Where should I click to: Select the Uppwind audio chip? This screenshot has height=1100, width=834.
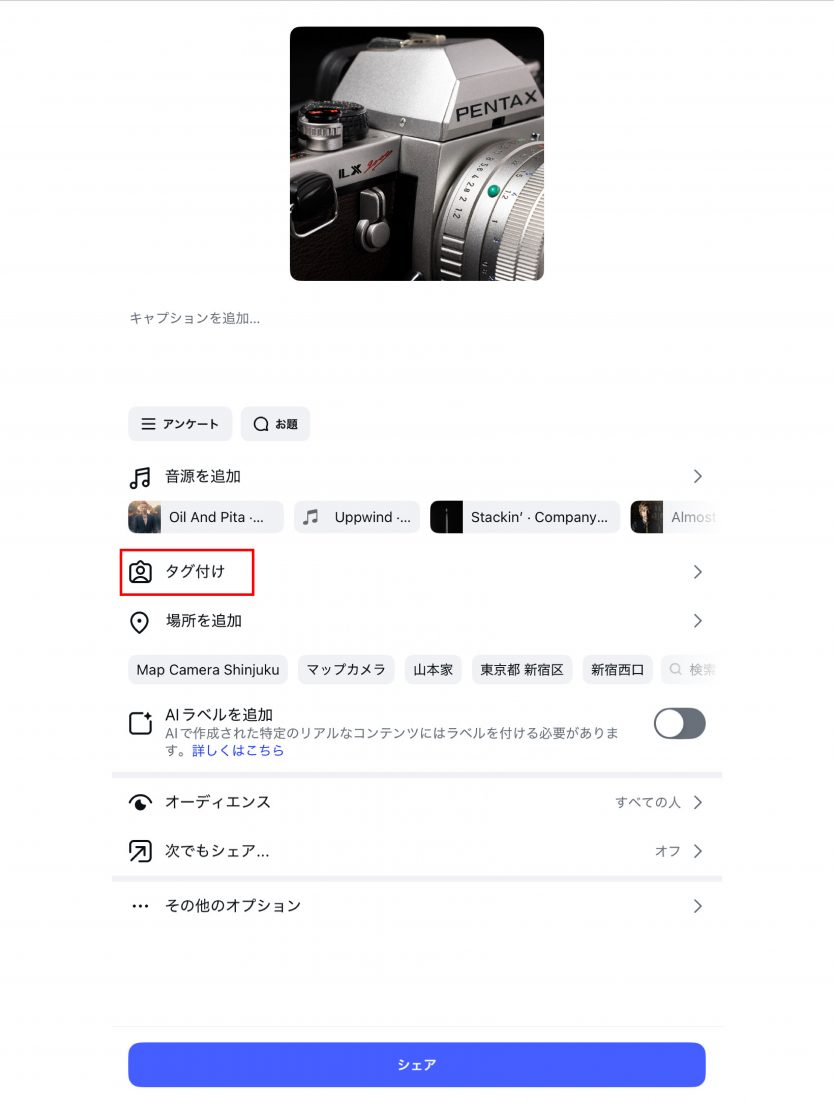(357, 517)
